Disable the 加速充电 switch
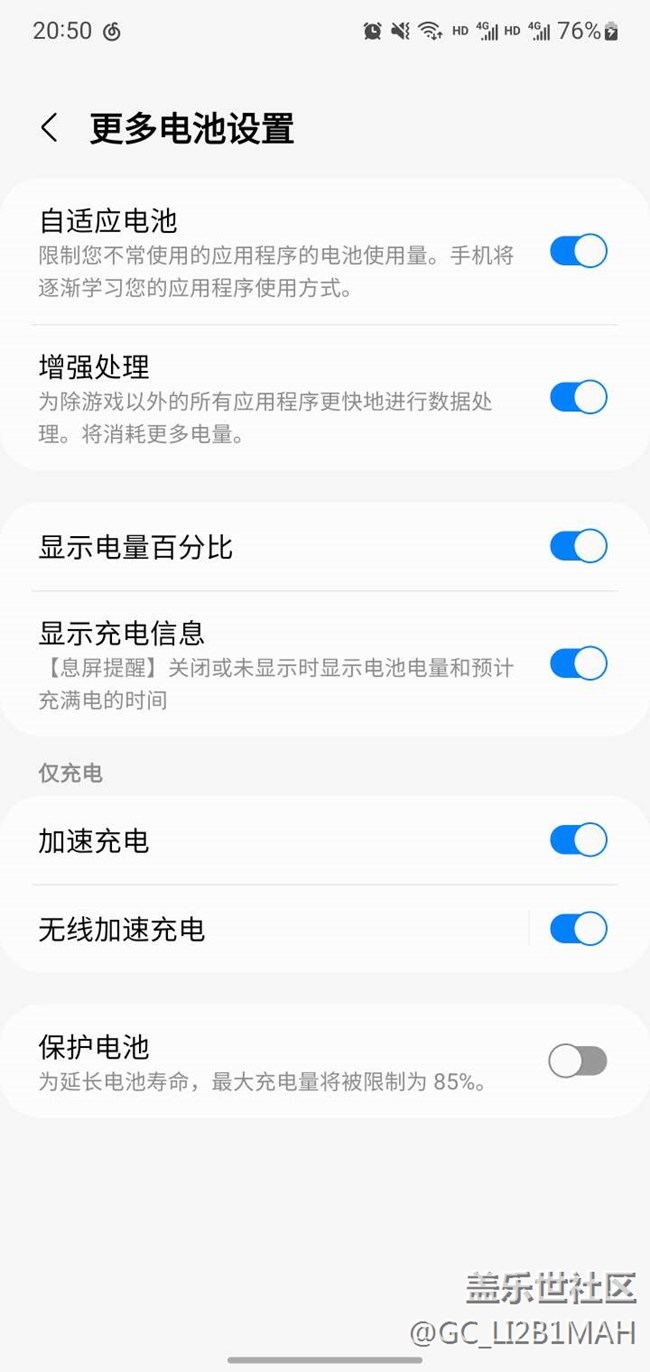650x1372 pixels. click(x=578, y=840)
